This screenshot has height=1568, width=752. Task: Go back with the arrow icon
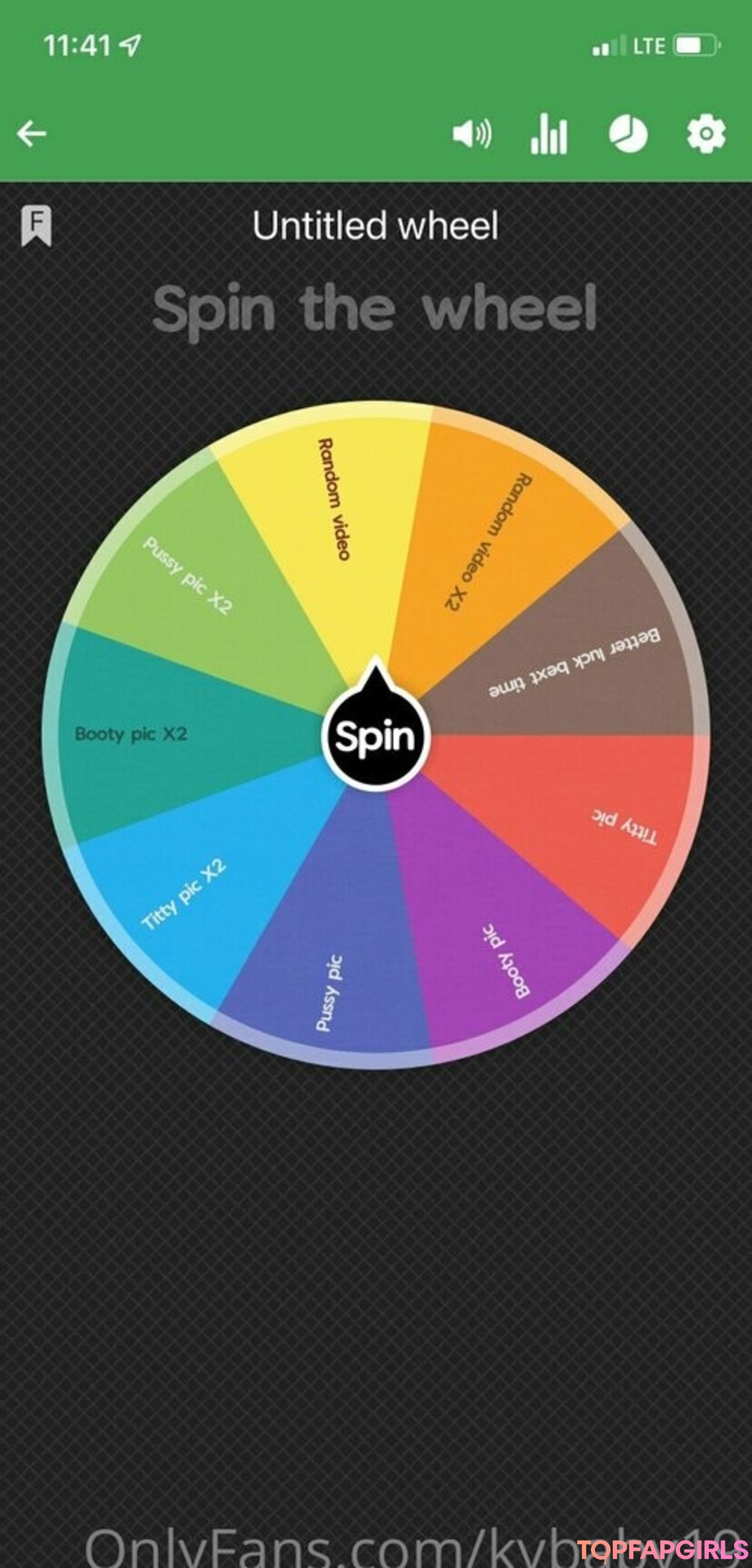click(32, 133)
